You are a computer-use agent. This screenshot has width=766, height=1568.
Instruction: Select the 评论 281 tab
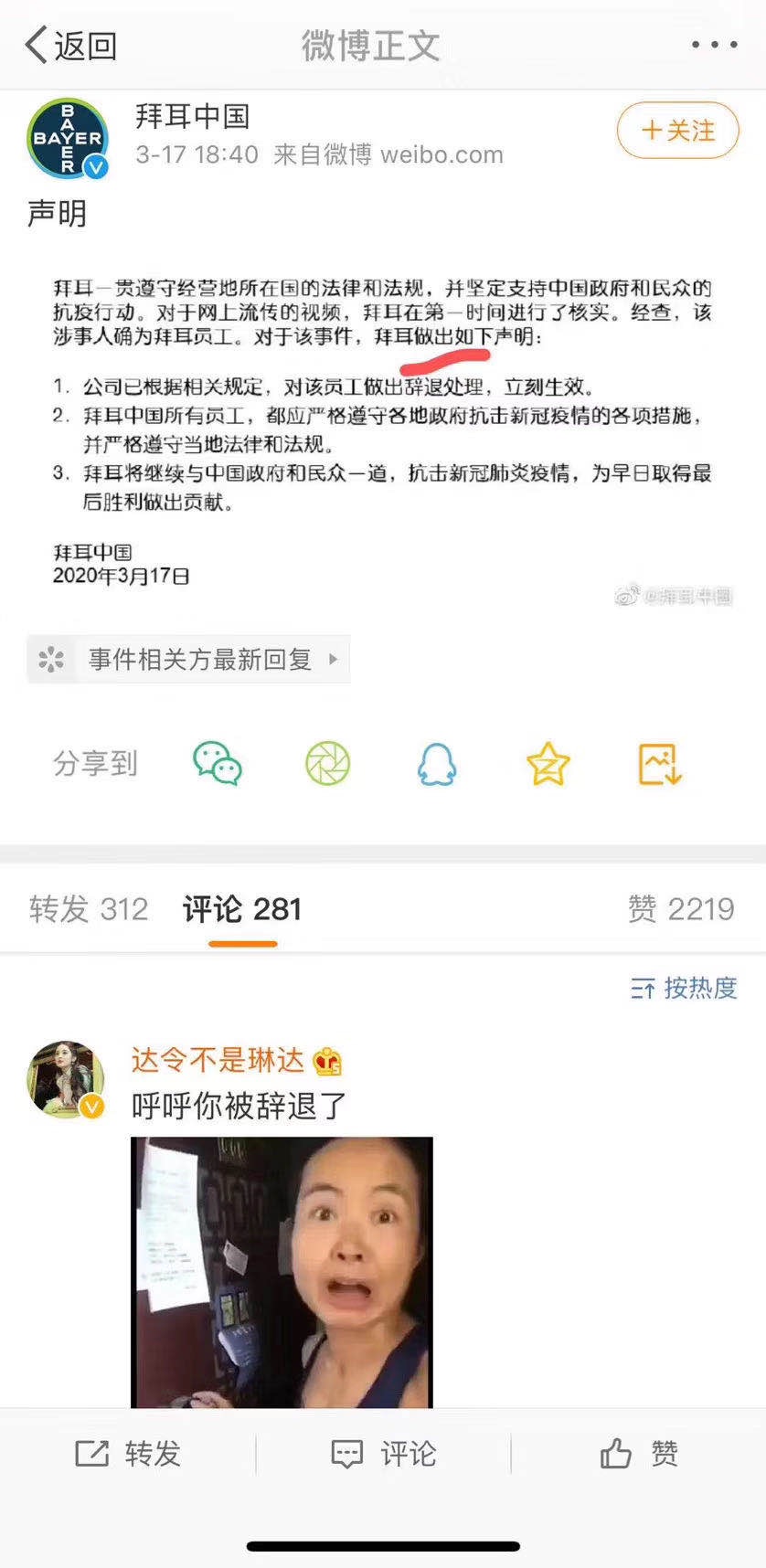pyautogui.click(x=242, y=909)
